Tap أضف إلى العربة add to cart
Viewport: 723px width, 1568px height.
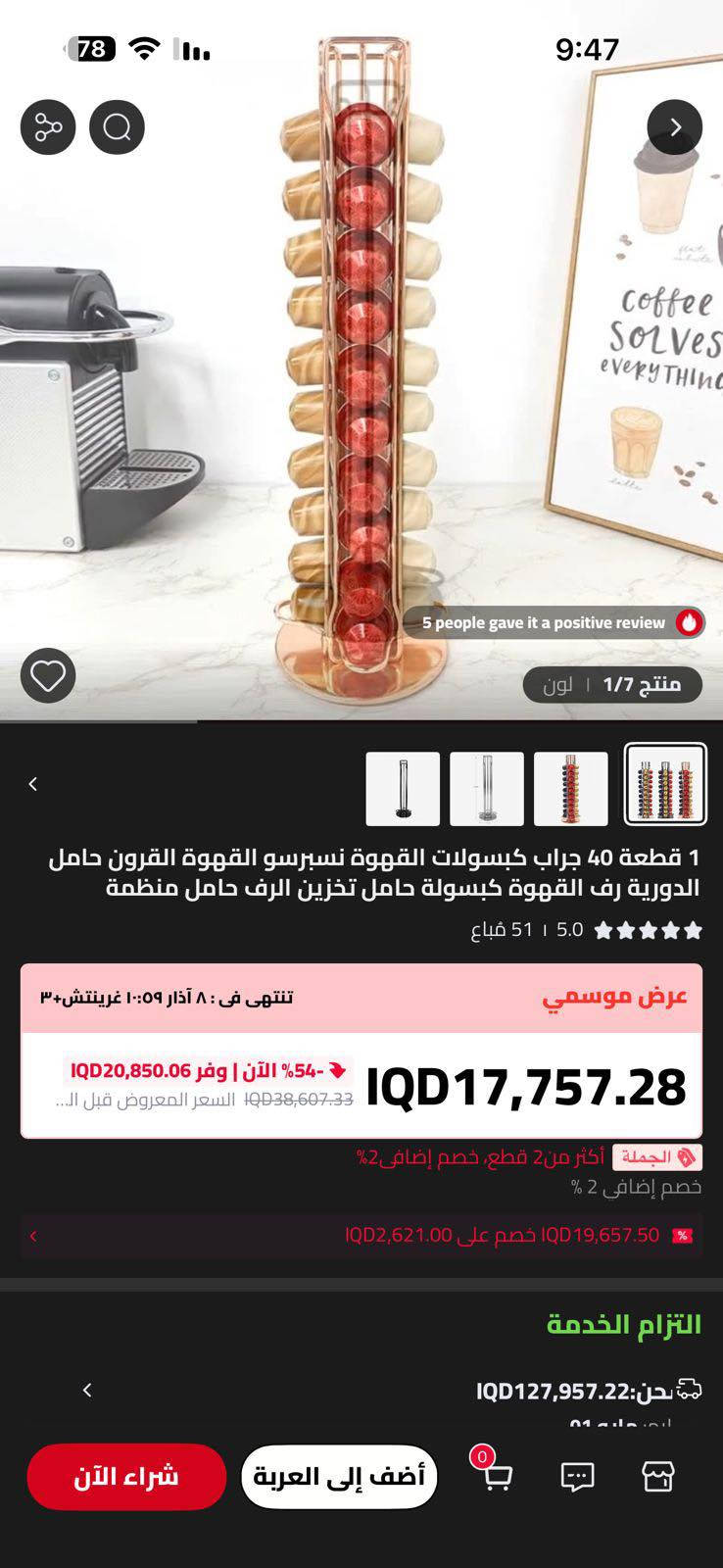point(339,1476)
